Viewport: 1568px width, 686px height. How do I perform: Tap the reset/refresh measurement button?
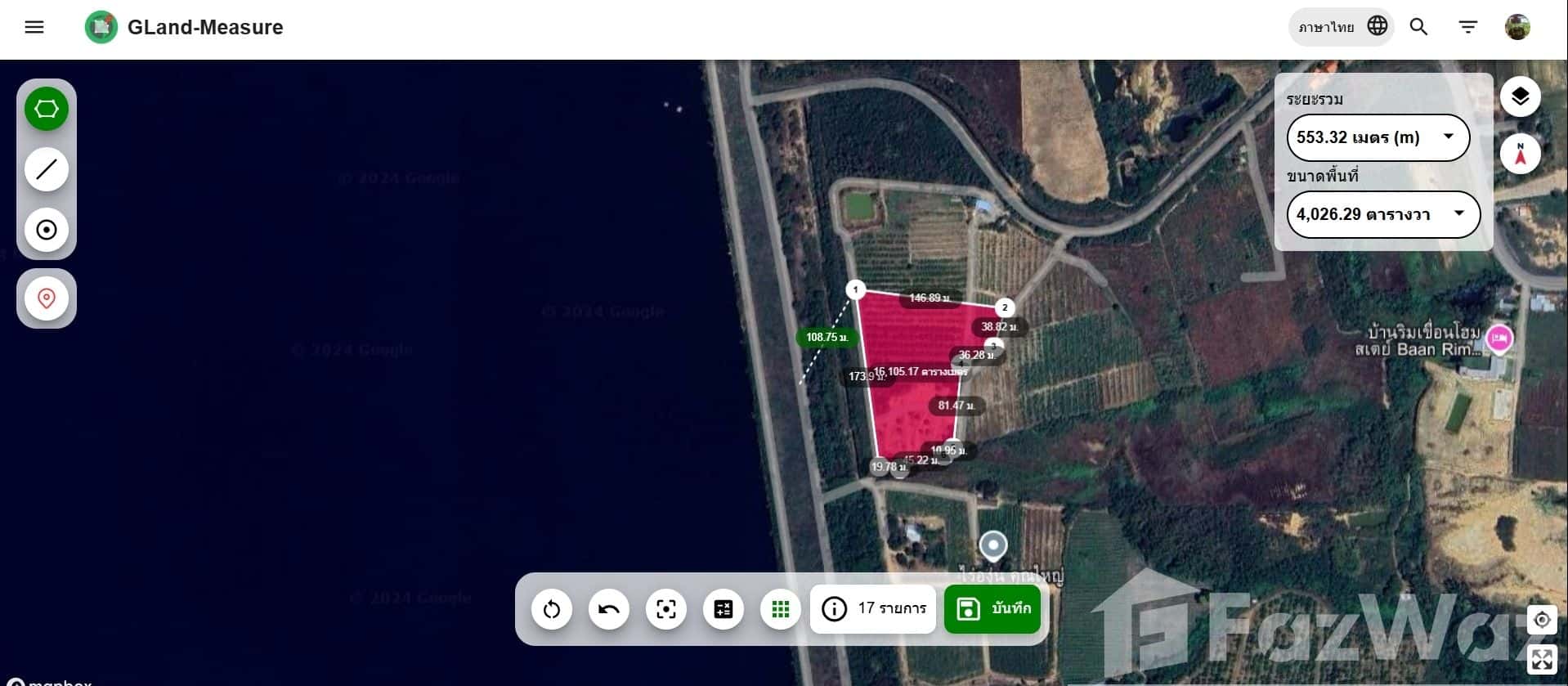552,609
